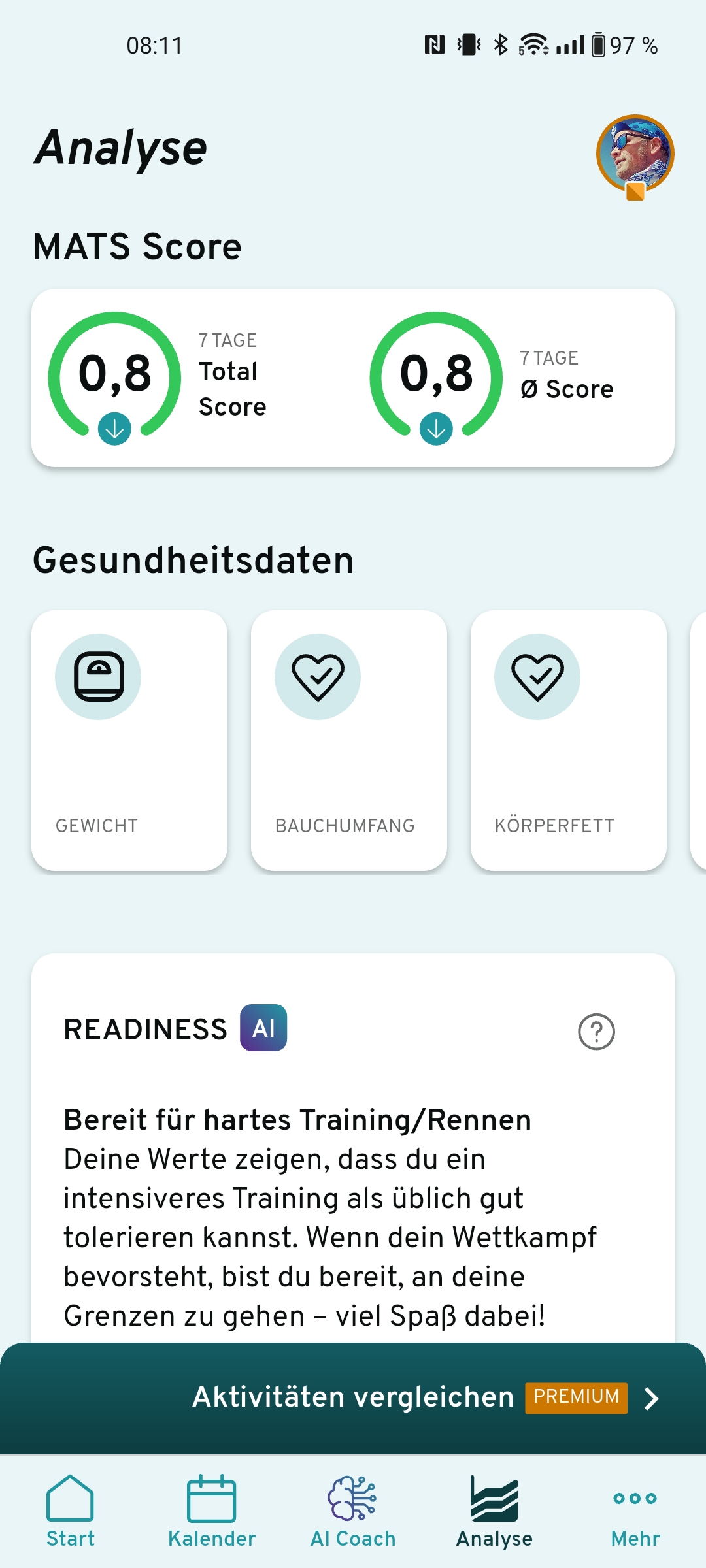Select the Analyse tab
This screenshot has height=1568, width=706.
(x=494, y=1511)
